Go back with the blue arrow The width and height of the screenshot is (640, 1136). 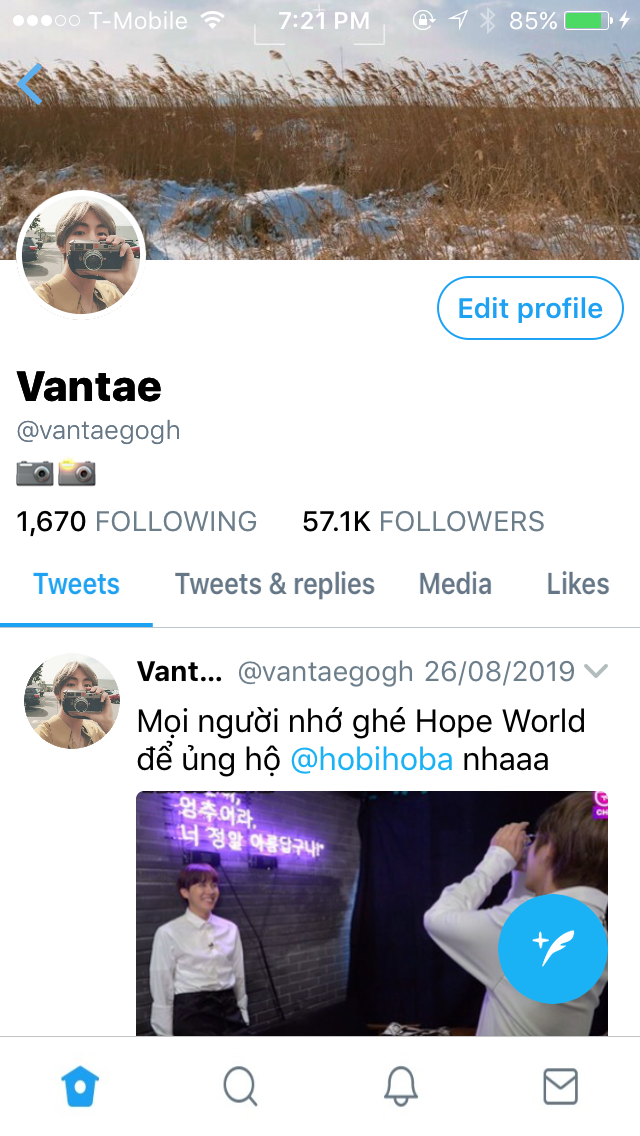tap(30, 84)
